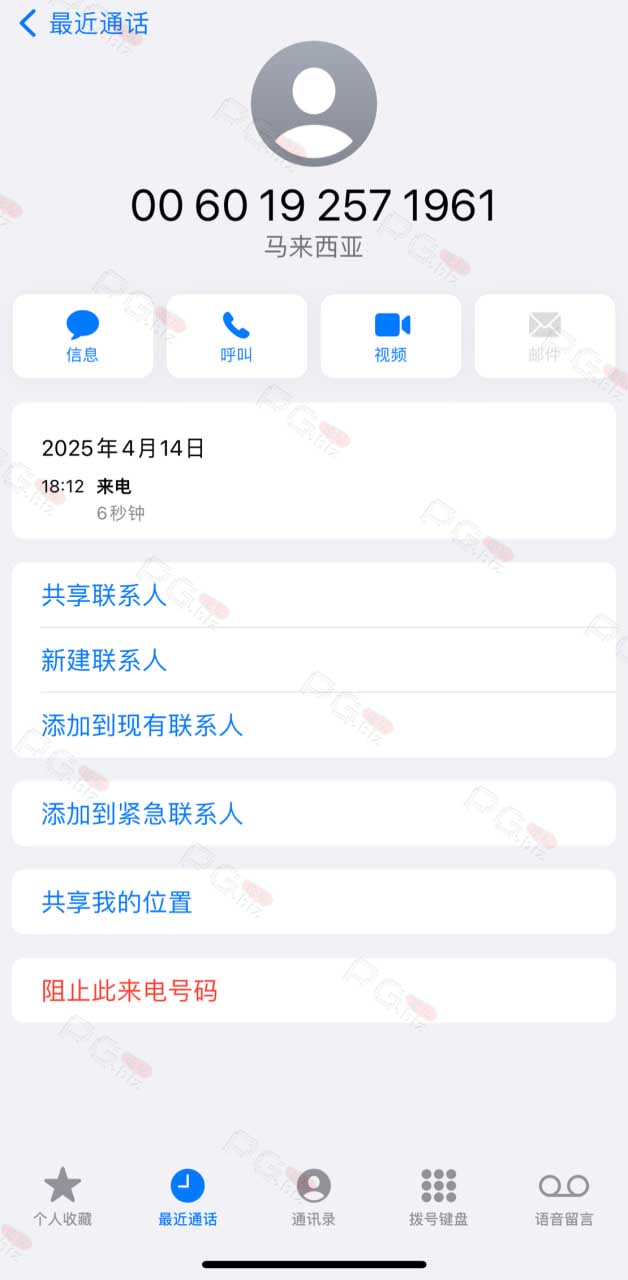This screenshot has height=1280, width=628.
Task: Select 新建联系人
Action: pyautogui.click(x=314, y=660)
